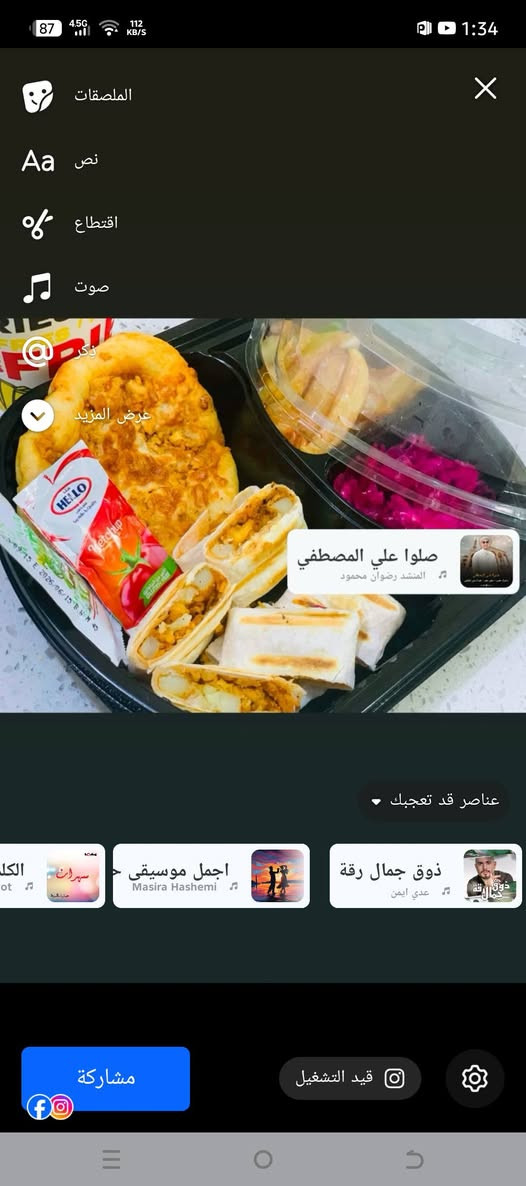Tap the mention (@) tool
The height and width of the screenshot is (1186, 526).
tap(59, 352)
